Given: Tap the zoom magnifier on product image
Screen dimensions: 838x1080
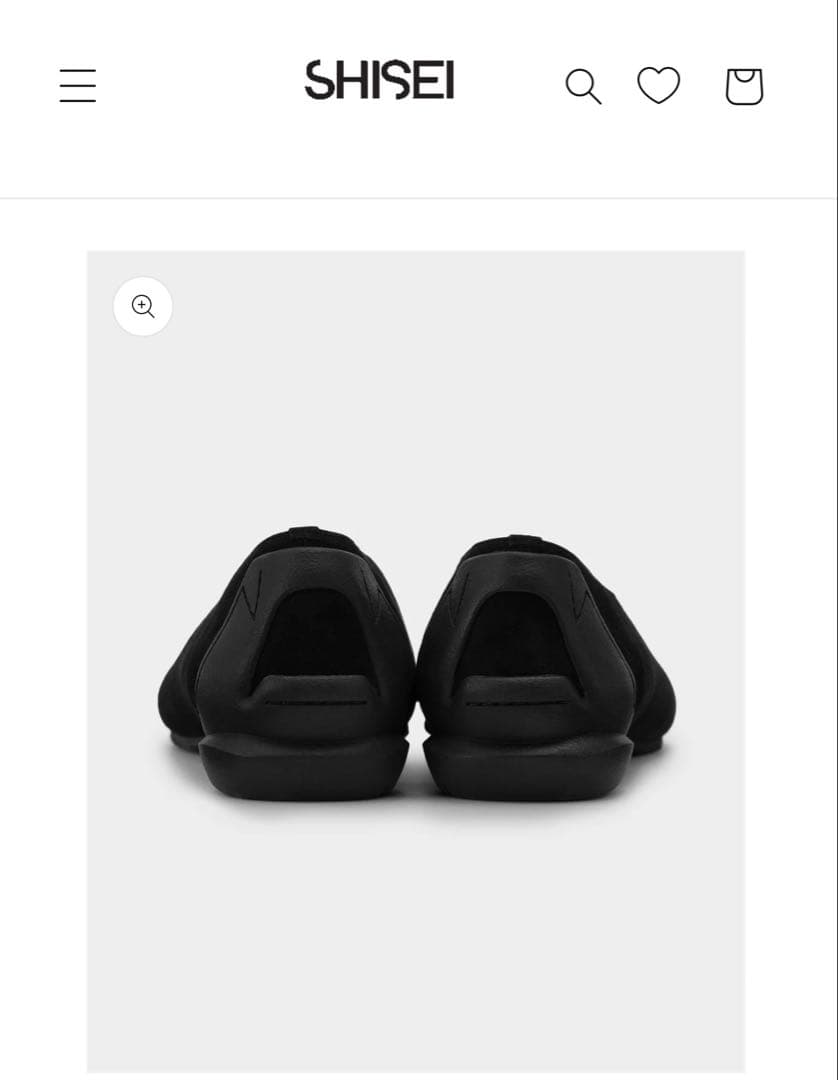Looking at the screenshot, I should [143, 306].
